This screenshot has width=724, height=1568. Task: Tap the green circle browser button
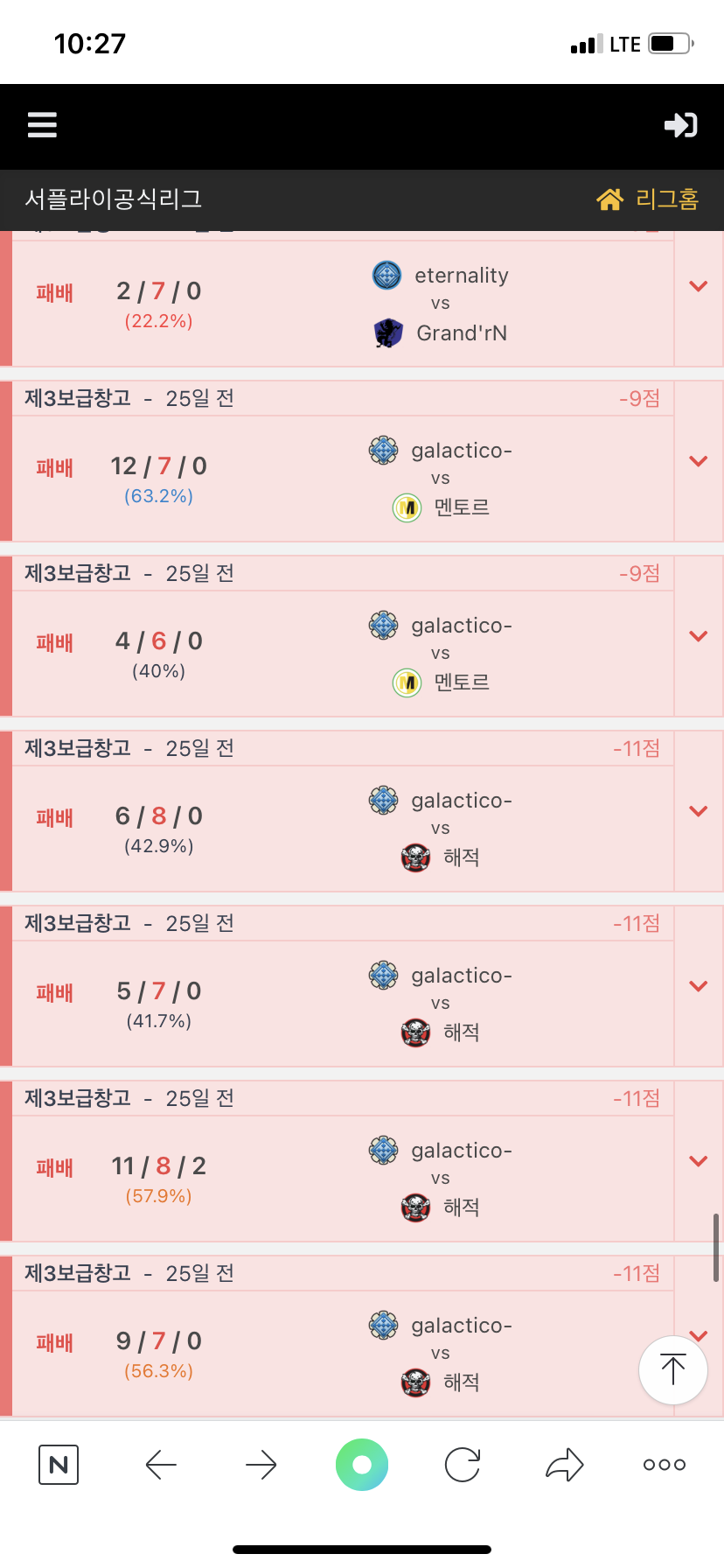pos(362,1464)
